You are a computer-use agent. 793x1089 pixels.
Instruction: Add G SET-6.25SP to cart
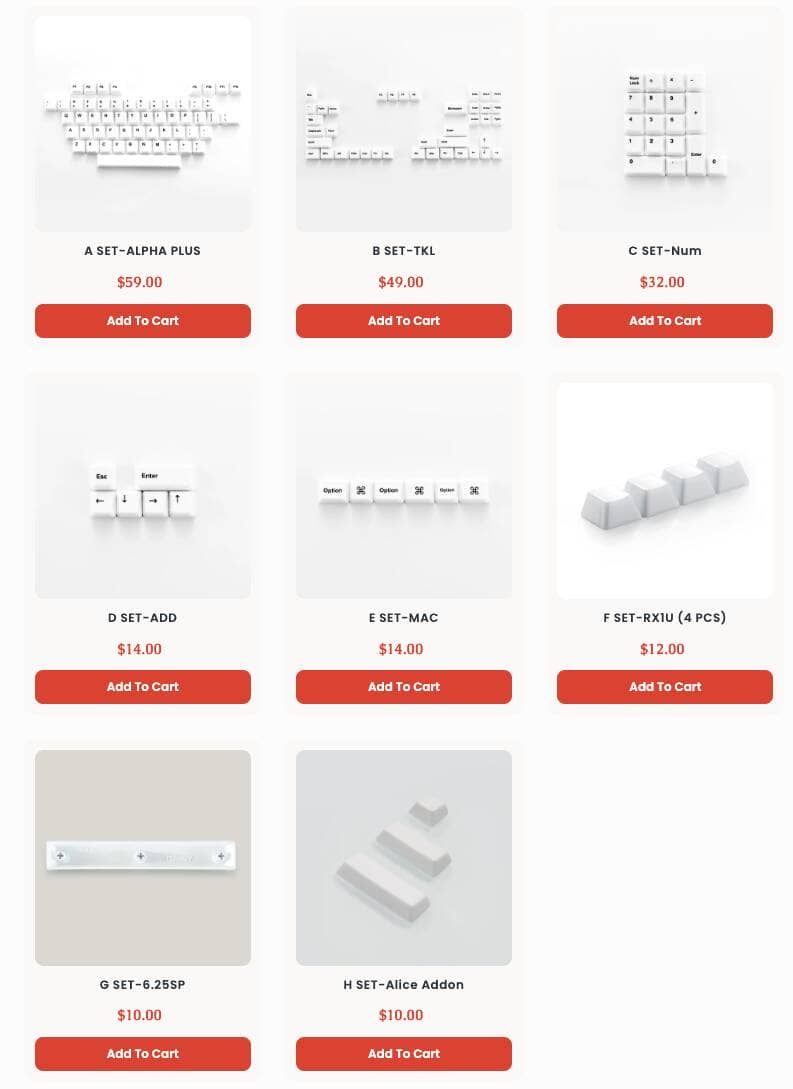tap(143, 1054)
